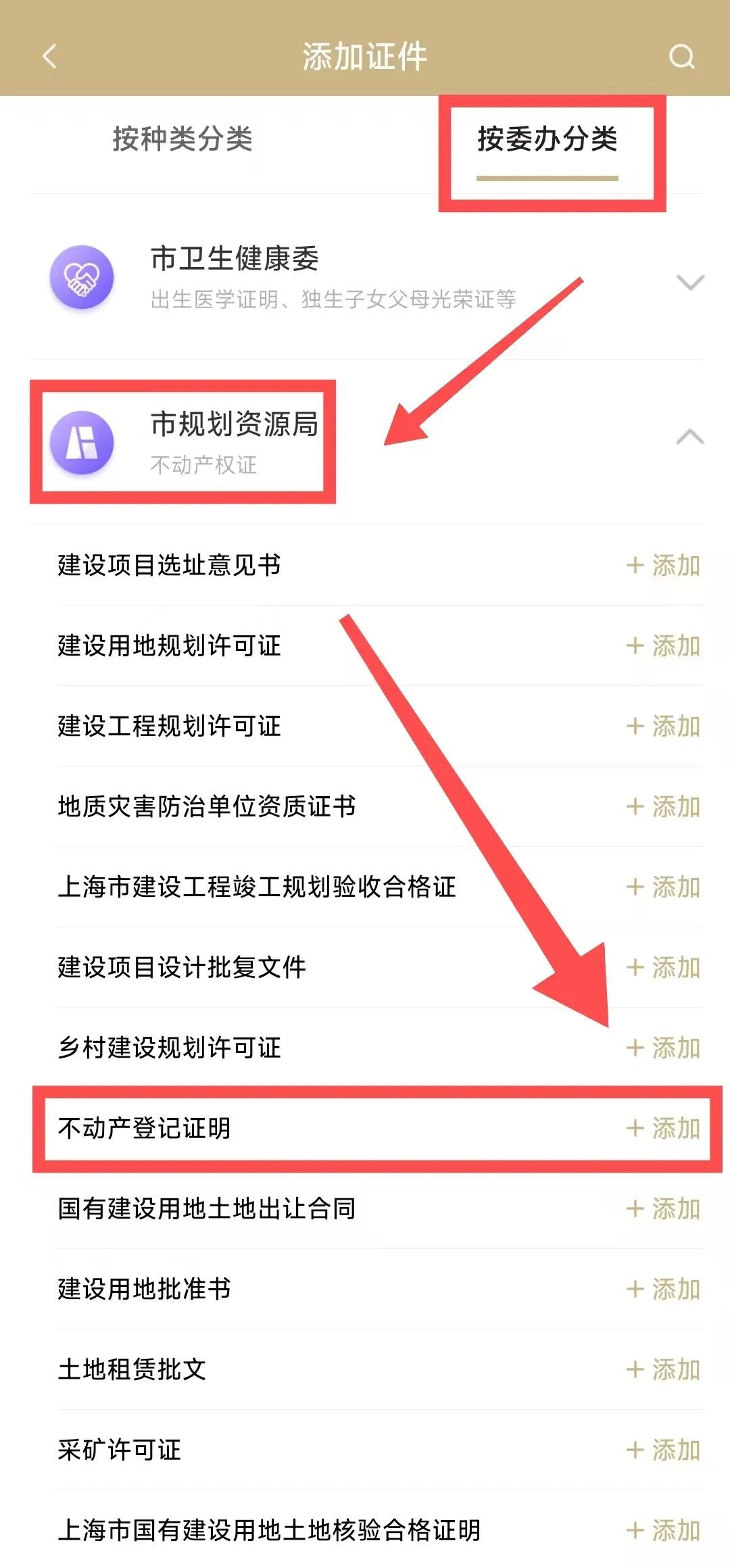The height and width of the screenshot is (1568, 730).
Task: Collapse the 市规划资源局 section
Action: click(x=689, y=438)
